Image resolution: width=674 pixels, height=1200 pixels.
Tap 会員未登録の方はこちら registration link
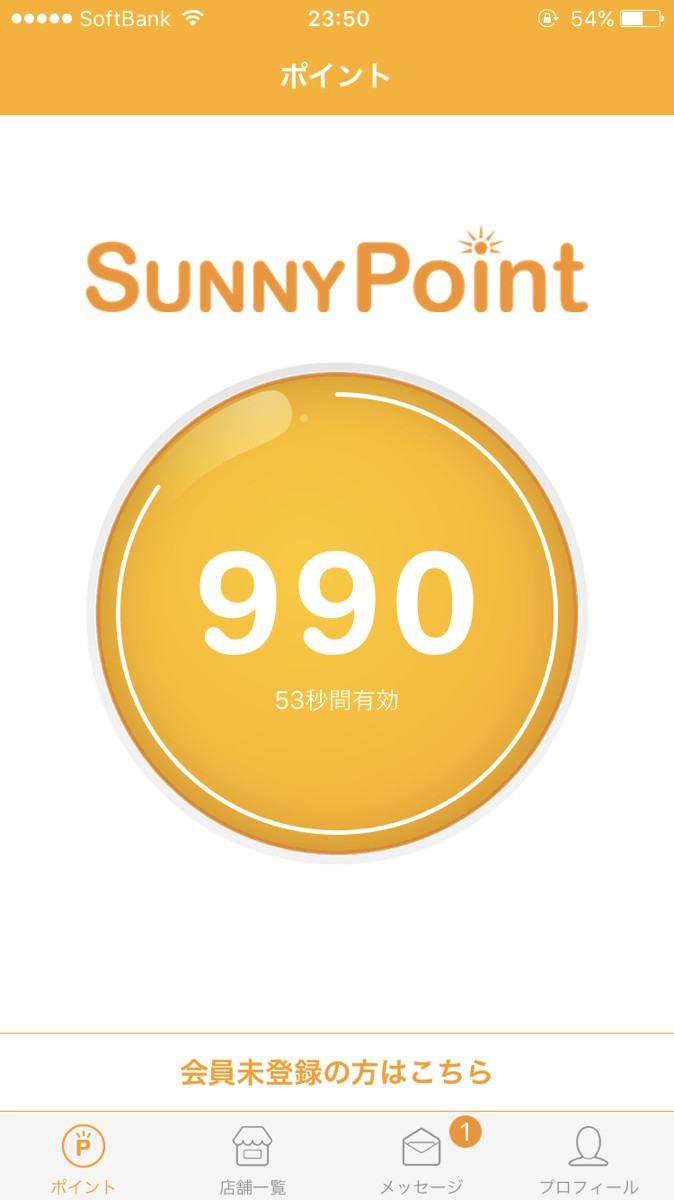(337, 1072)
